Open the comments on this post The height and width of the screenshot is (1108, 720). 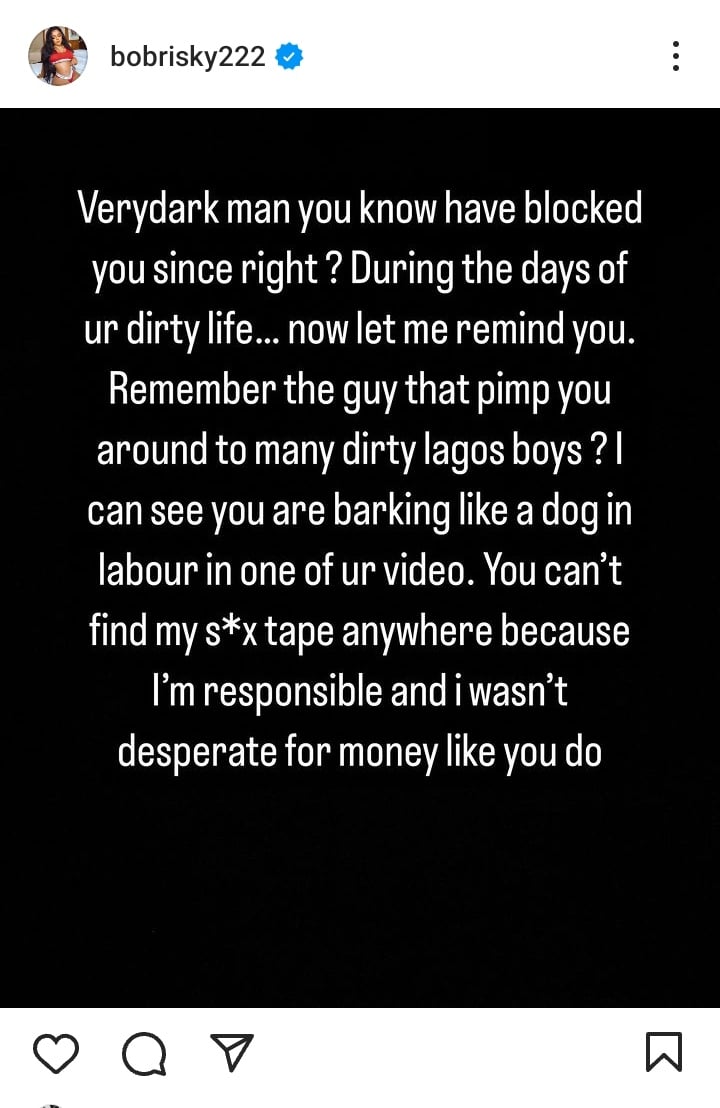click(x=143, y=1053)
